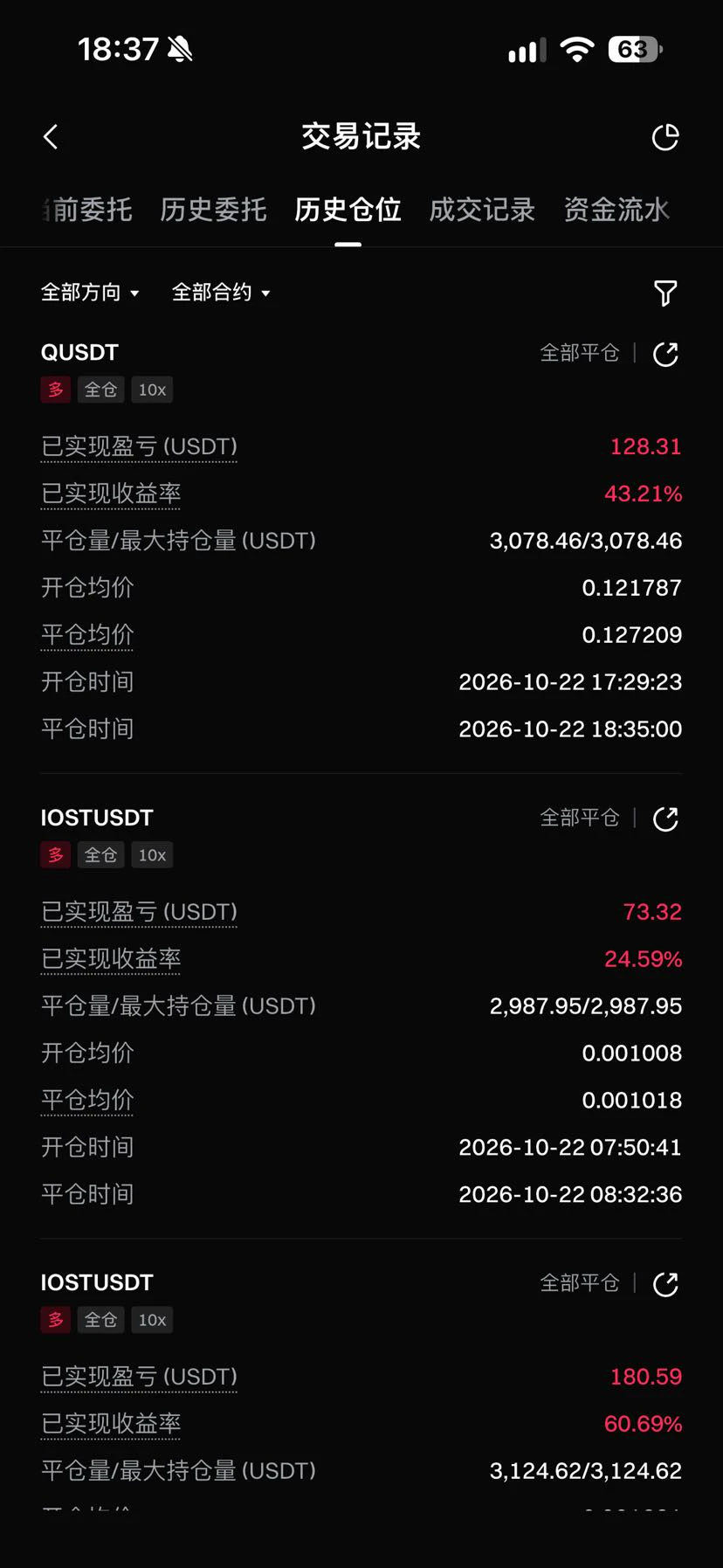Tap 平仓均价 label showing 0.127209

pyautogui.click(x=87, y=635)
